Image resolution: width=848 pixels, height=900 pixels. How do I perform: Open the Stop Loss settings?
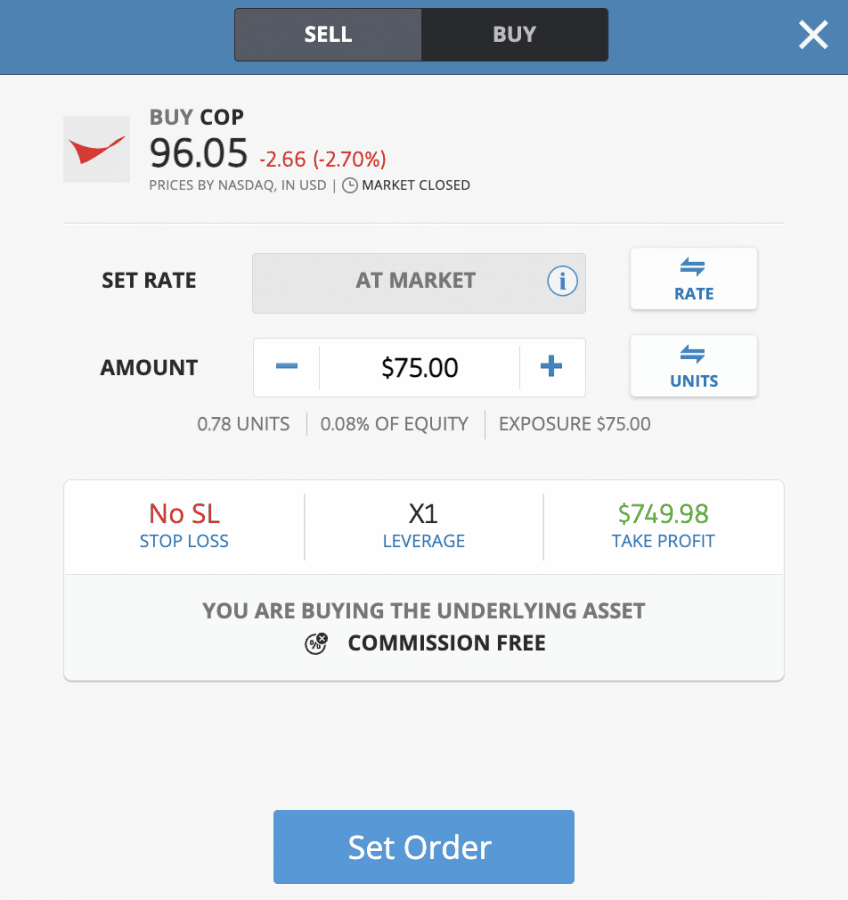(184, 527)
